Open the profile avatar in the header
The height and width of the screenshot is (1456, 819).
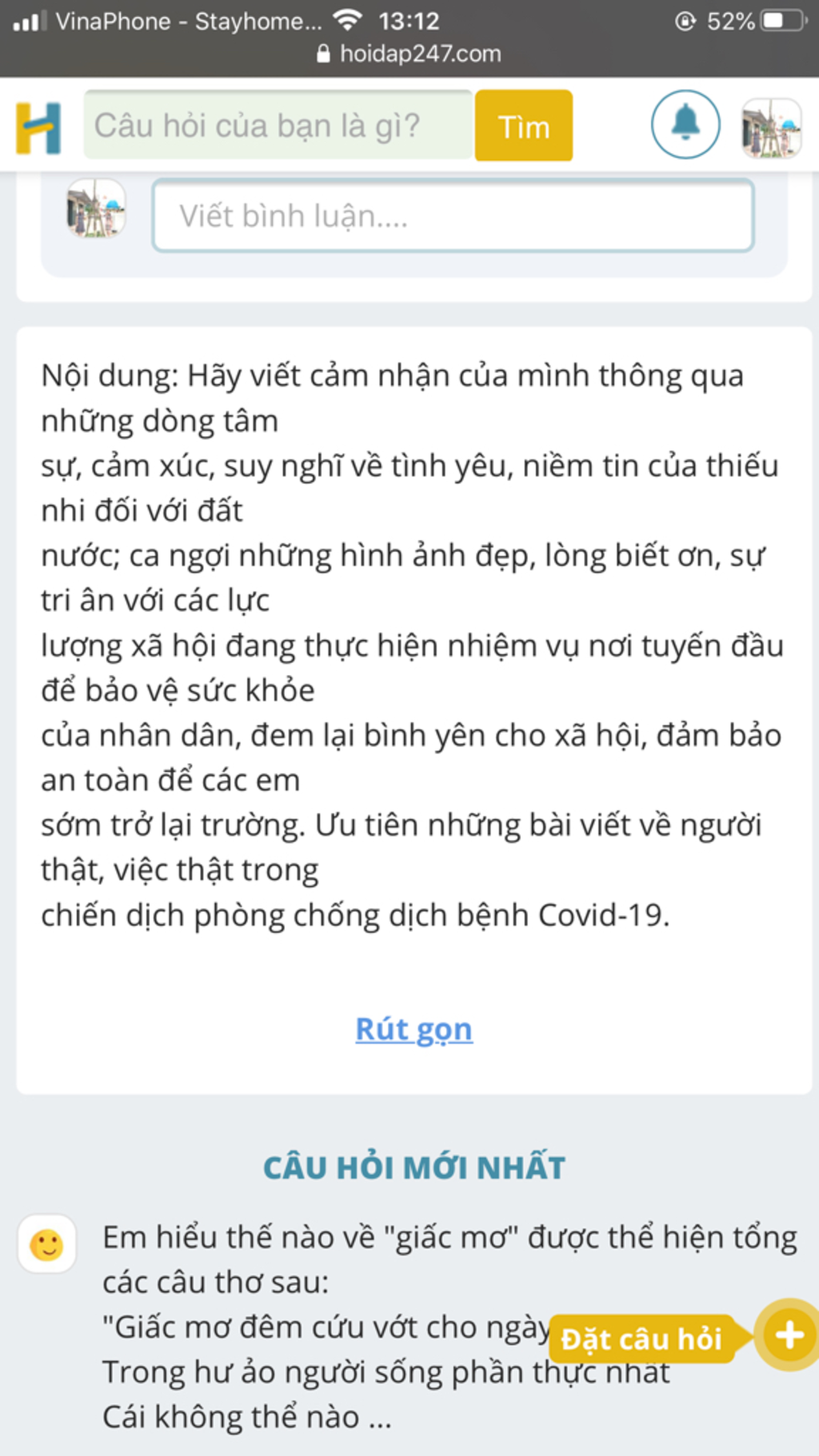coord(771,127)
